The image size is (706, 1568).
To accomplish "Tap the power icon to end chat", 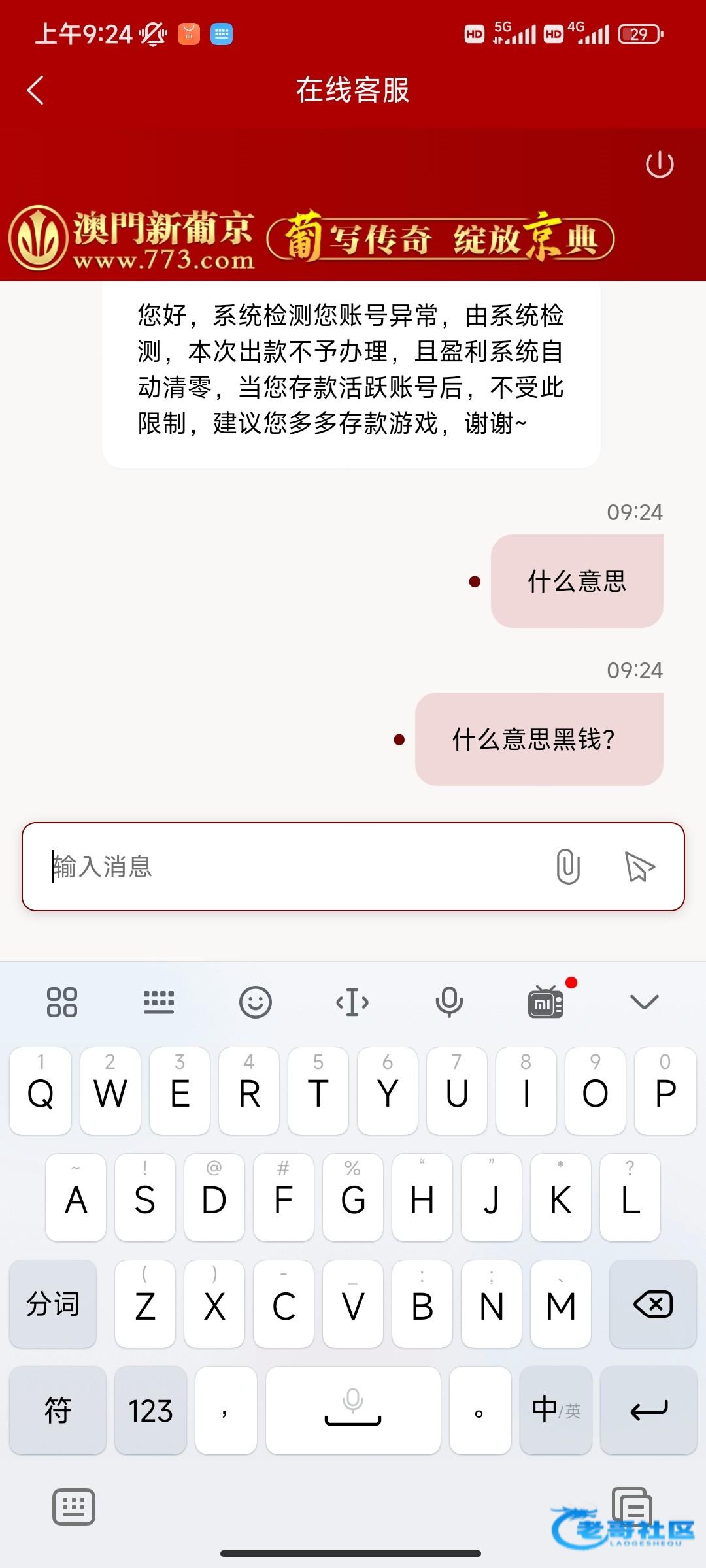I will (660, 164).
